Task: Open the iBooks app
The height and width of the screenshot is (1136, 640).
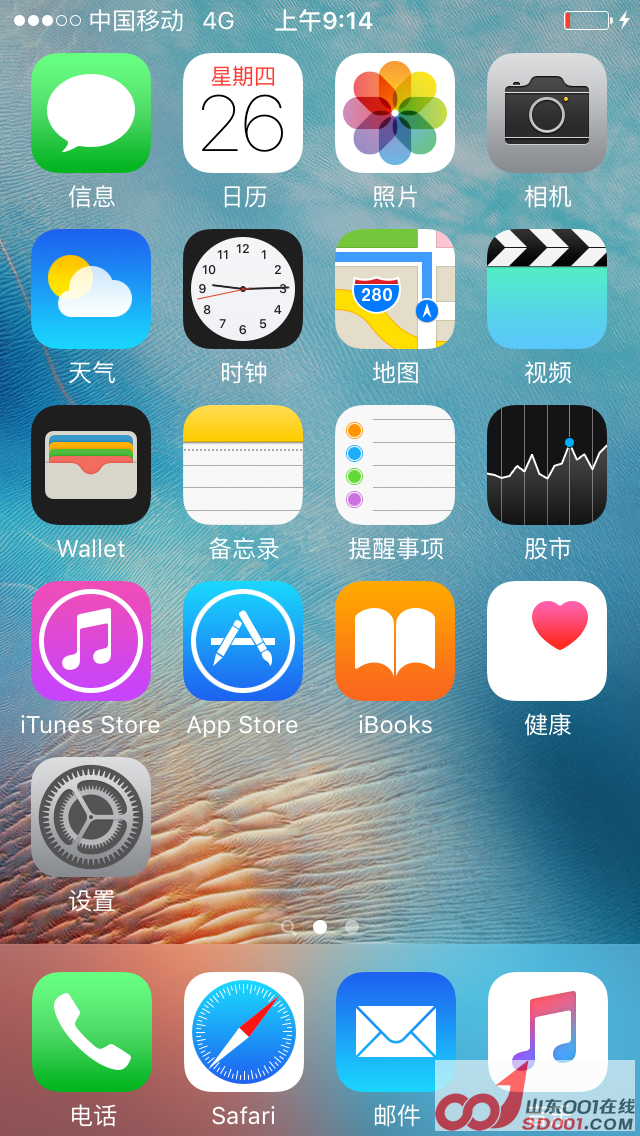Action: coord(395,641)
